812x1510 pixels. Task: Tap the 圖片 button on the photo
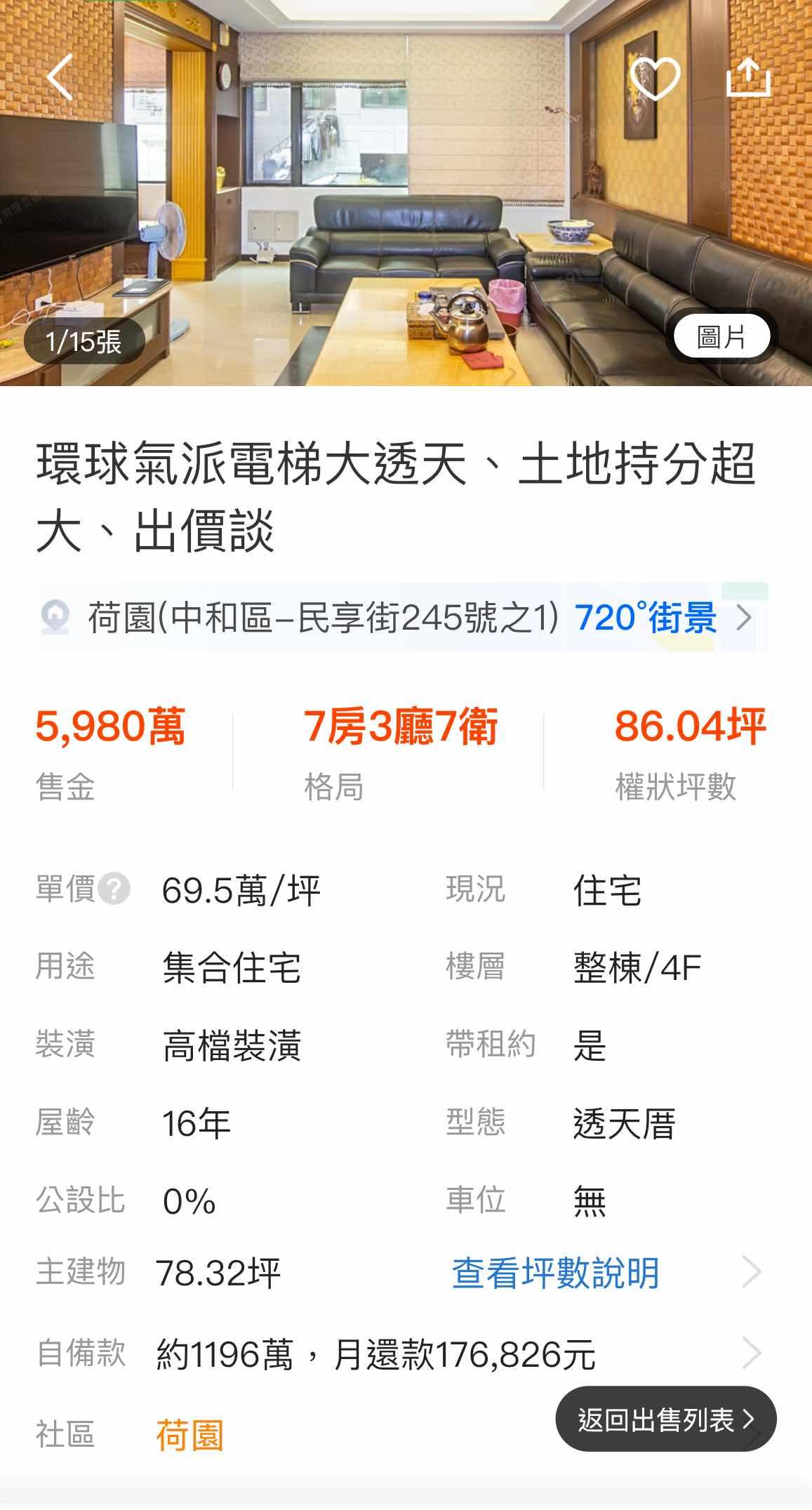click(721, 337)
